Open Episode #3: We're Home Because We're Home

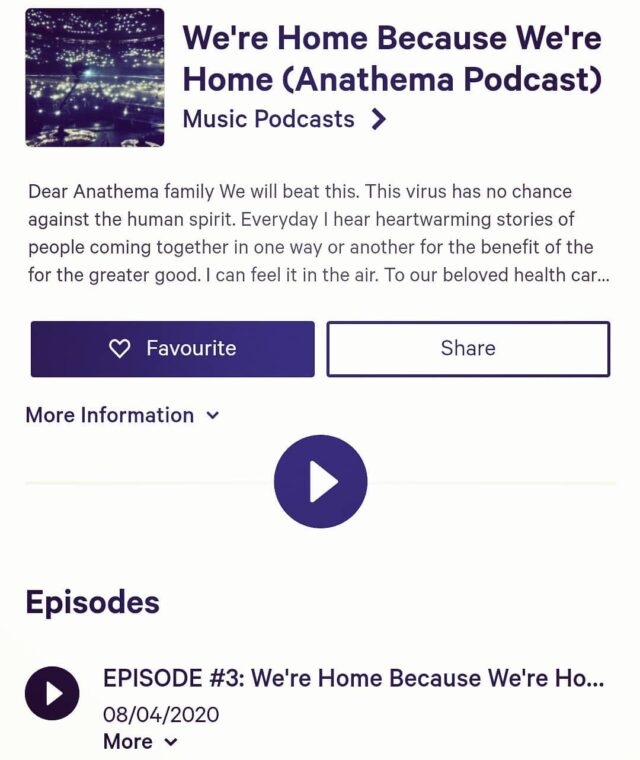coord(353,679)
